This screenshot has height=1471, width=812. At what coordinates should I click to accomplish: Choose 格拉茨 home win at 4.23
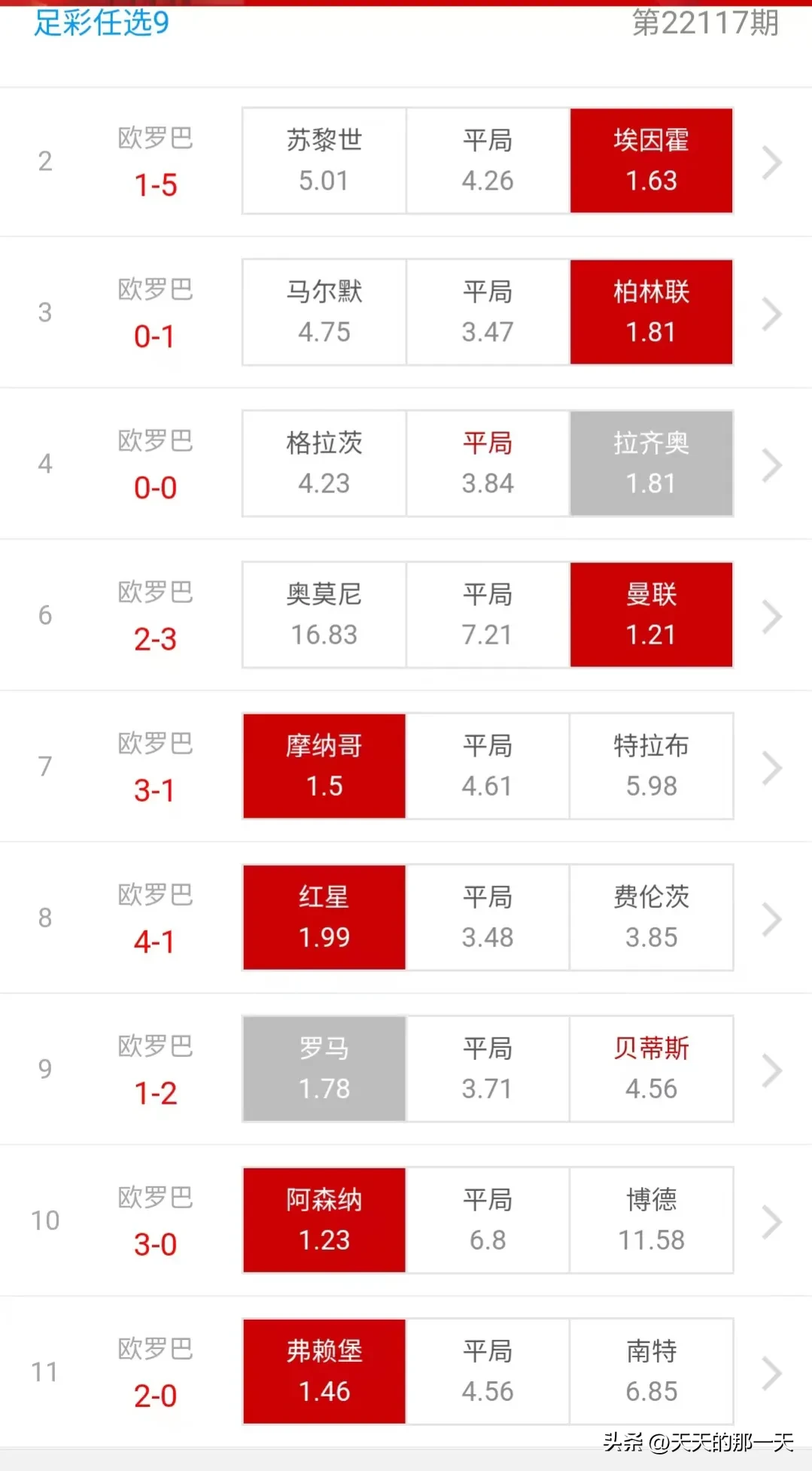[x=324, y=463]
